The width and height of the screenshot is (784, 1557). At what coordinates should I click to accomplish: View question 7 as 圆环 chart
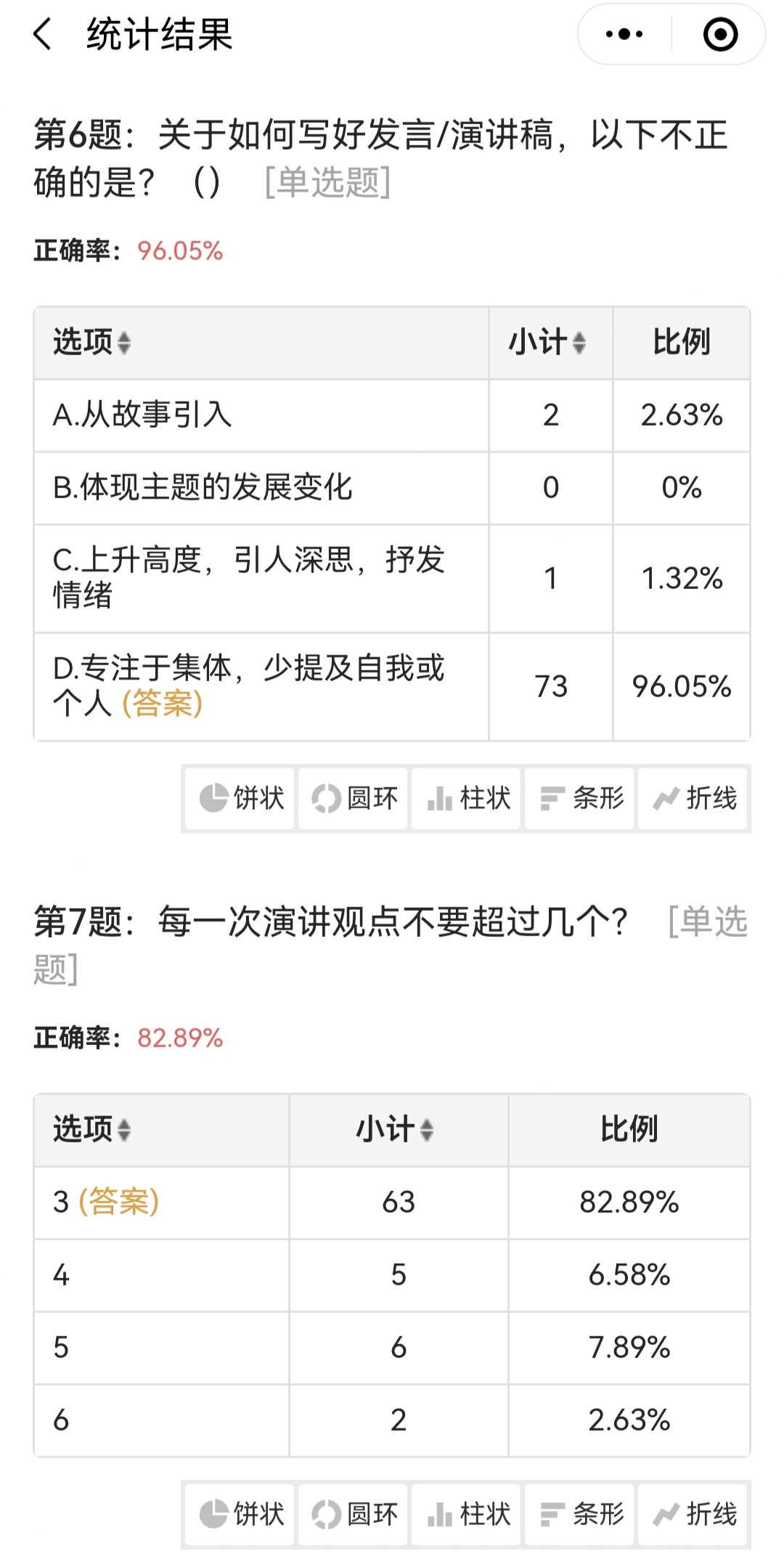[354, 1514]
